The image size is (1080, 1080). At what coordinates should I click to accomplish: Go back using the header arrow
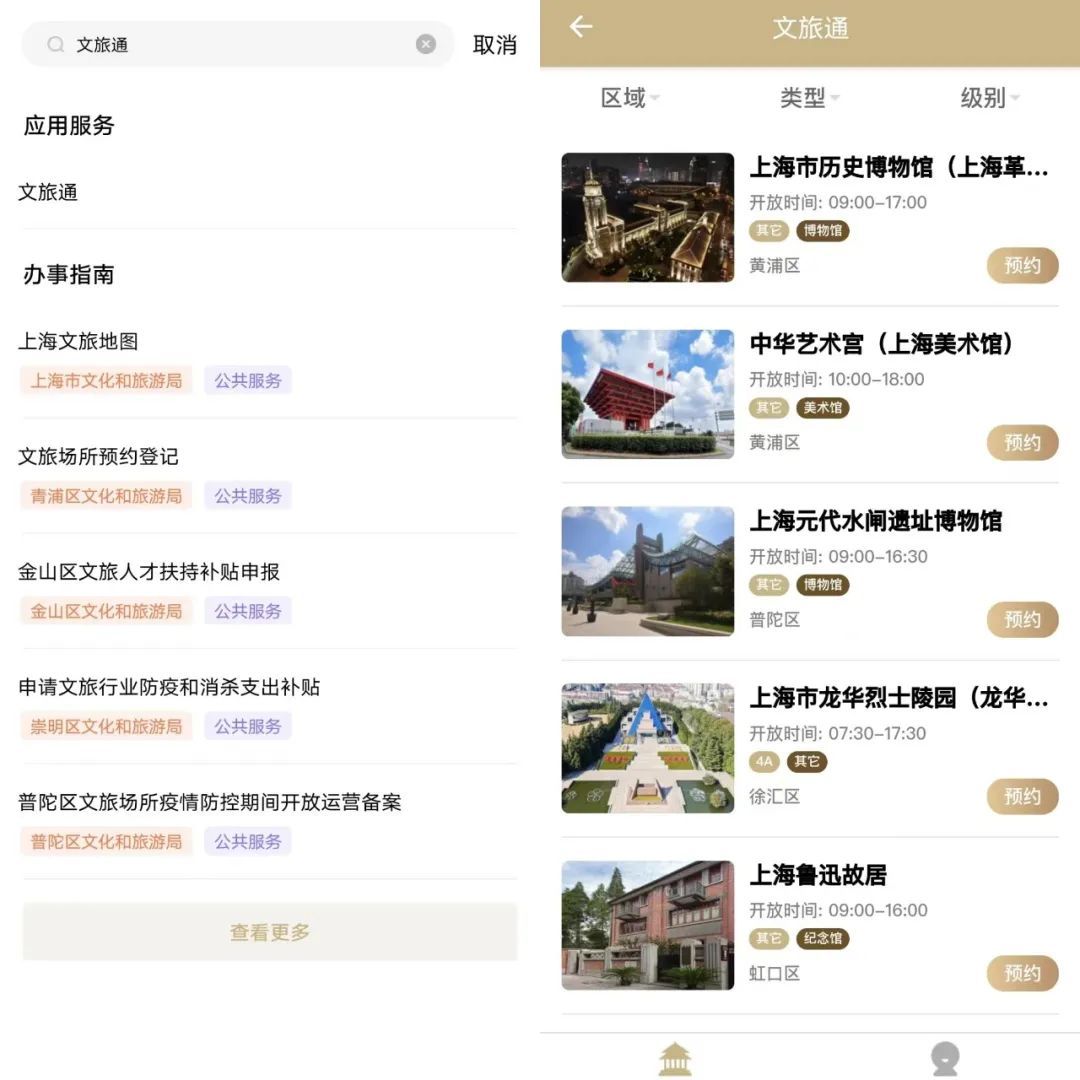point(581,27)
